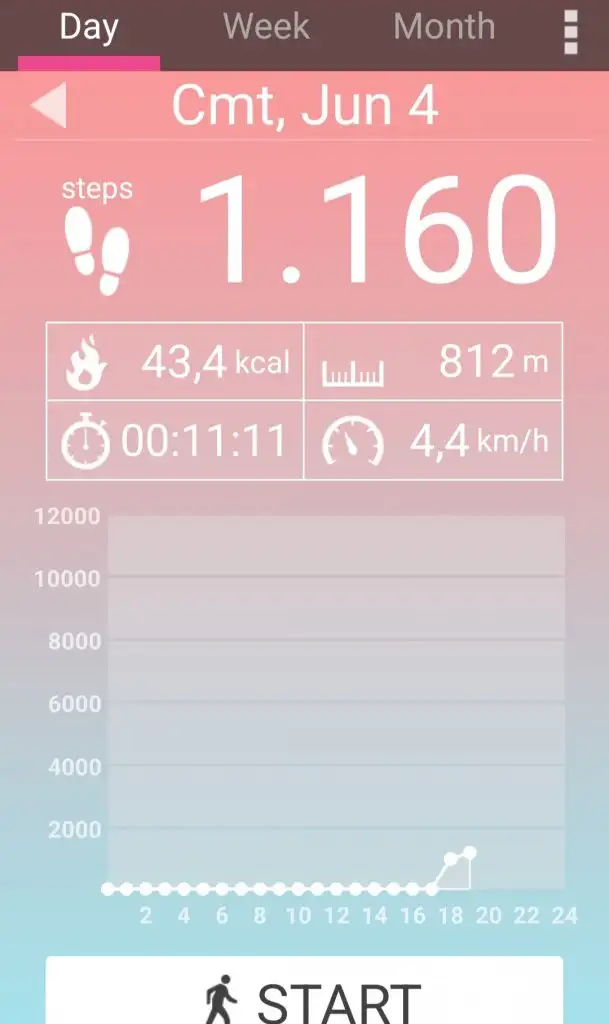Go to the previous day arrow
This screenshot has width=609, height=1024.
49,106
